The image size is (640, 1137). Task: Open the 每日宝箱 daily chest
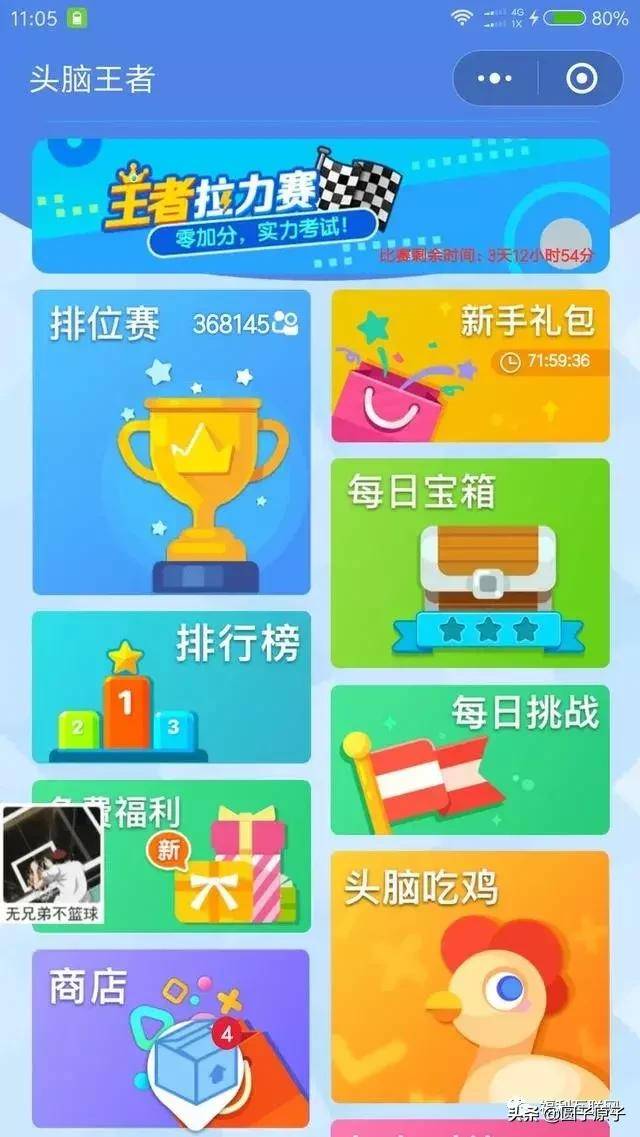tap(470, 563)
